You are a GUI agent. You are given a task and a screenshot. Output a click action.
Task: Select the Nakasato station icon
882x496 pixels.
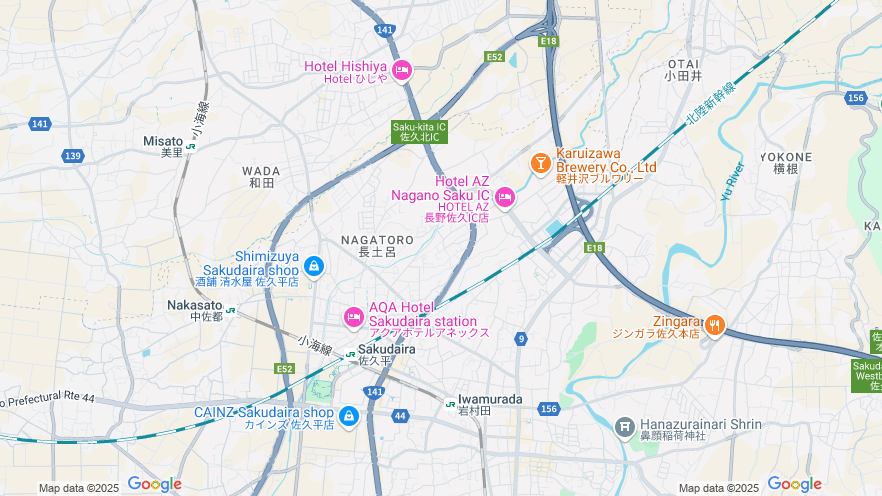tap(231, 310)
